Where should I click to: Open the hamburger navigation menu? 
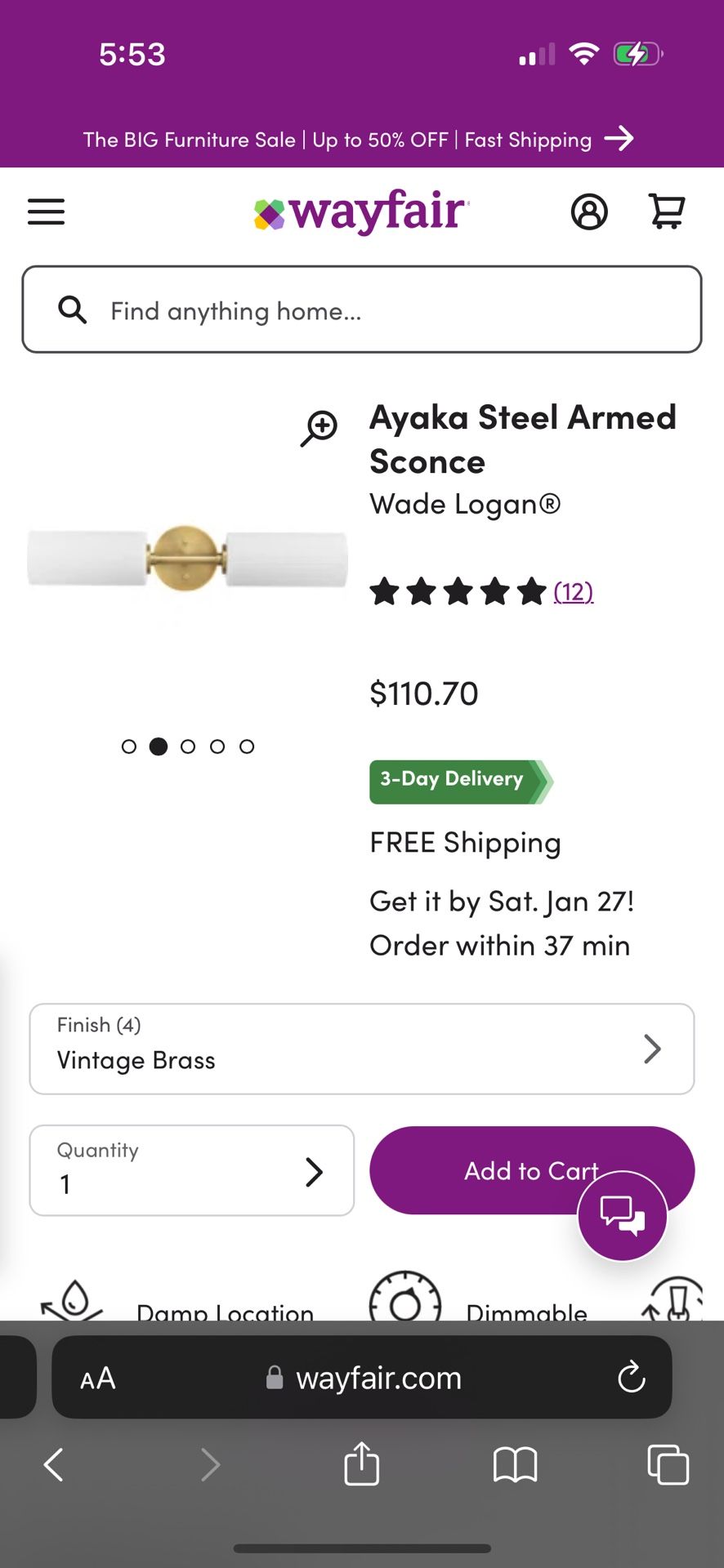[x=46, y=212]
